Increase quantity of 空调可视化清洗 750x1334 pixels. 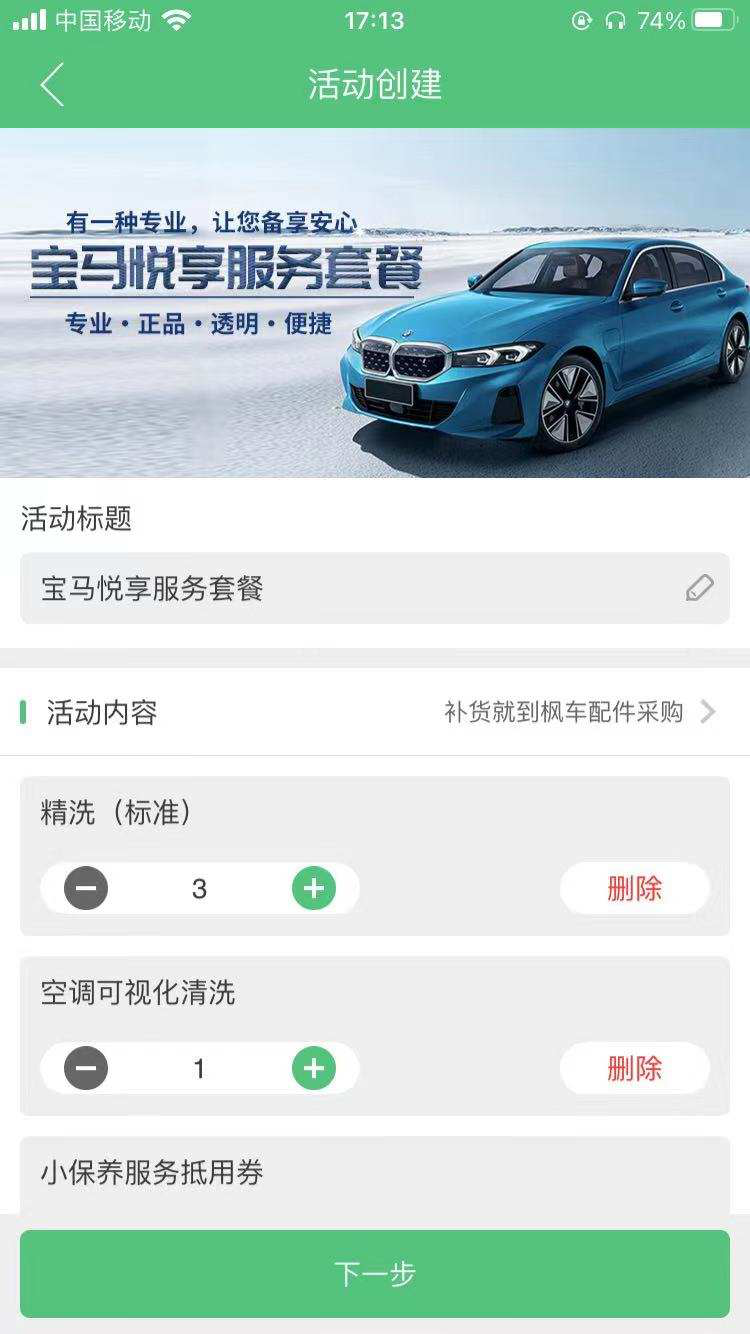[314, 1068]
